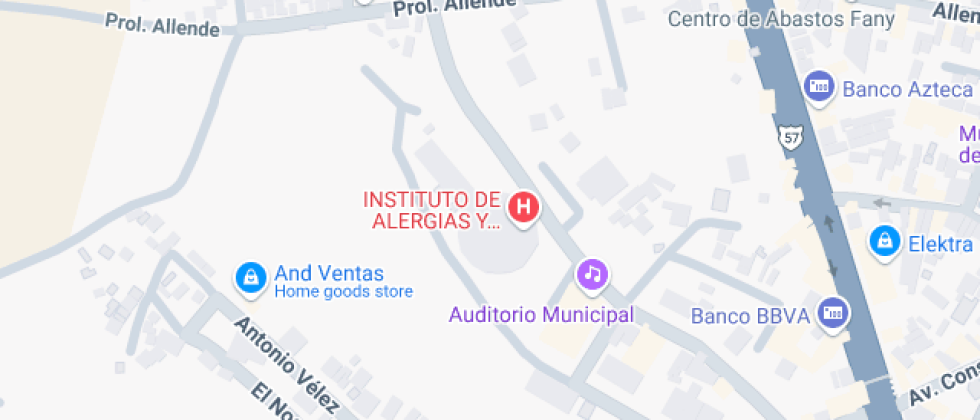This screenshot has height=420, width=980.
Task: Open the Instituto de Alergias hospital pin
Action: (523, 208)
